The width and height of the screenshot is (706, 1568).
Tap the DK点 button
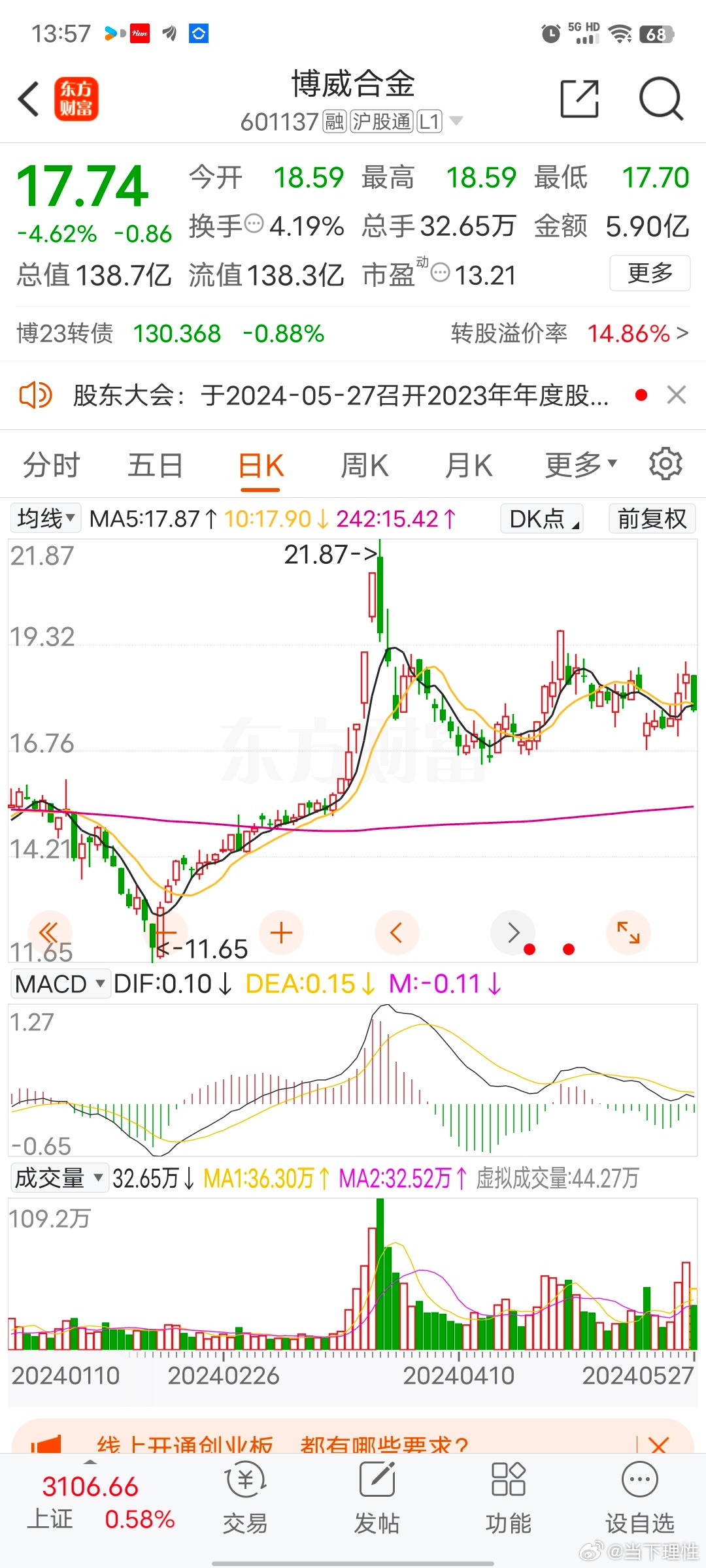tap(542, 519)
